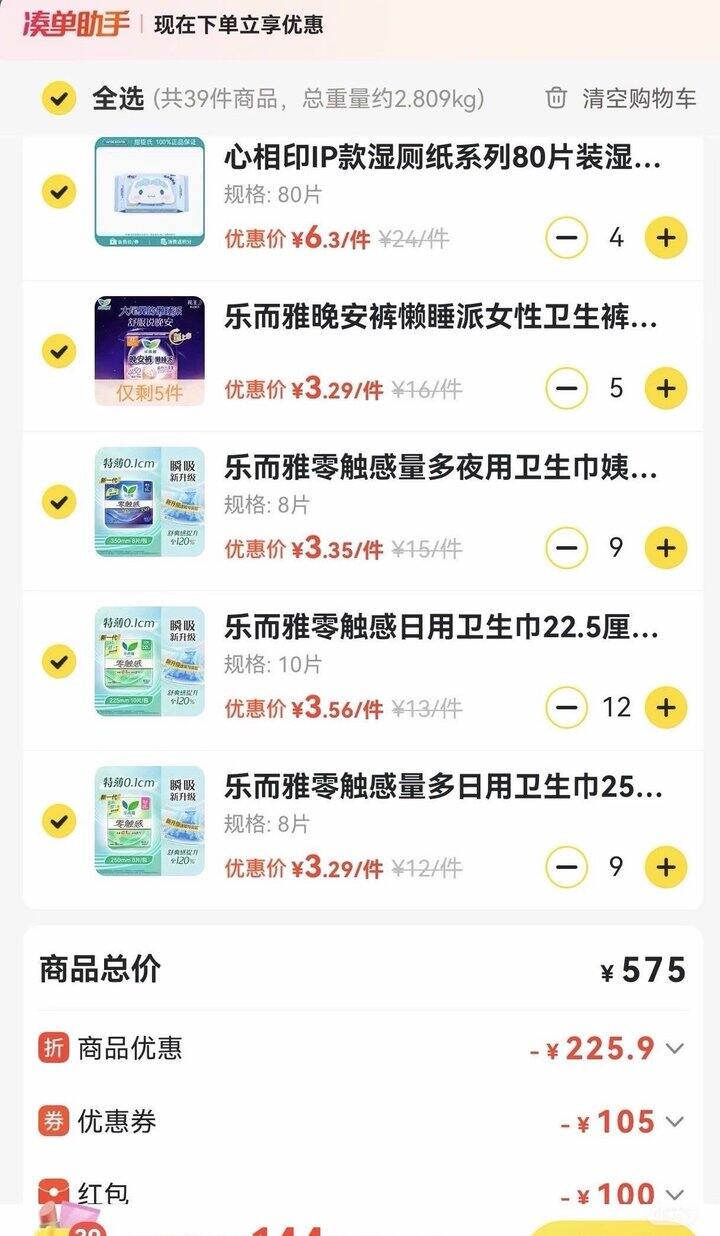Decrease quantity of 量多夜用卫生巾

point(566,547)
